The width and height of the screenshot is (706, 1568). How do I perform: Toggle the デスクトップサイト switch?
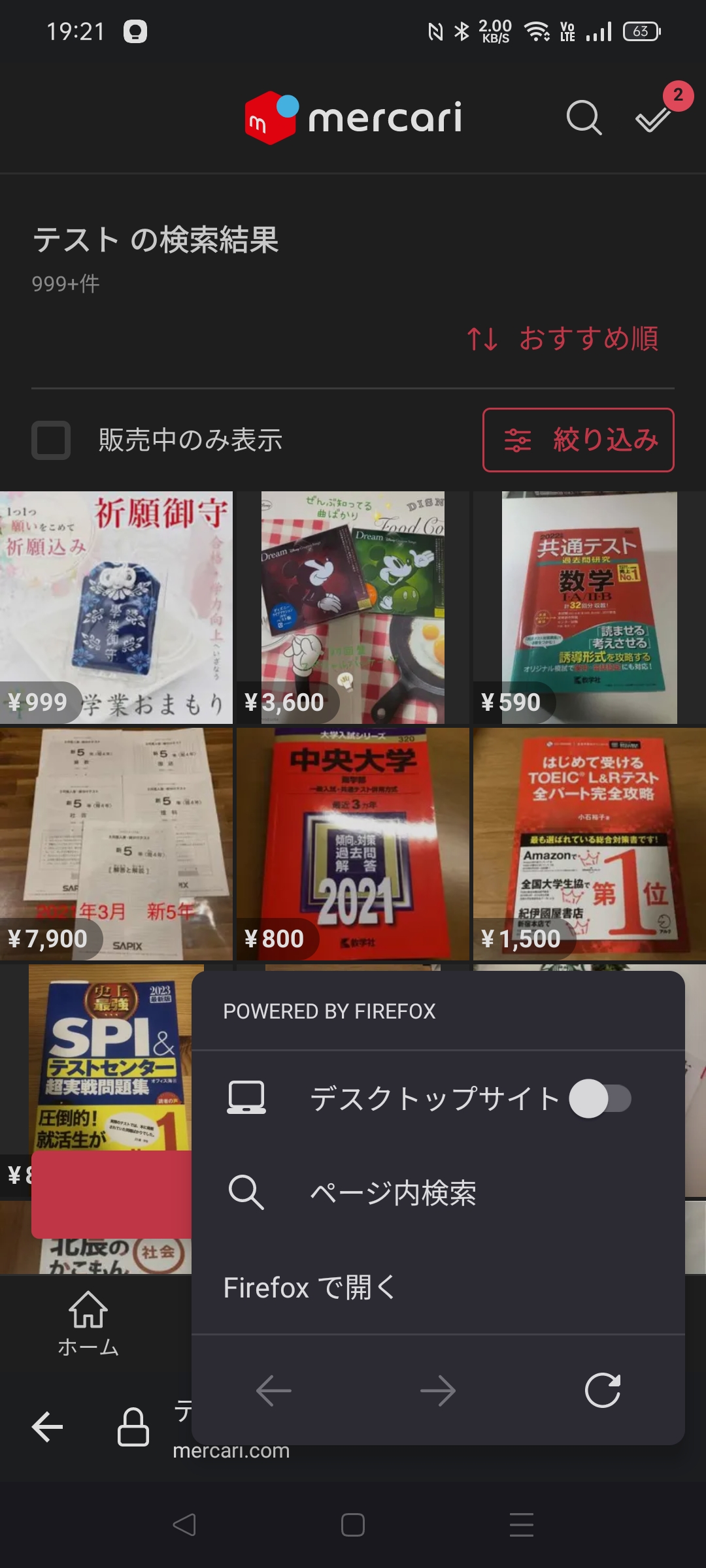(x=599, y=1098)
